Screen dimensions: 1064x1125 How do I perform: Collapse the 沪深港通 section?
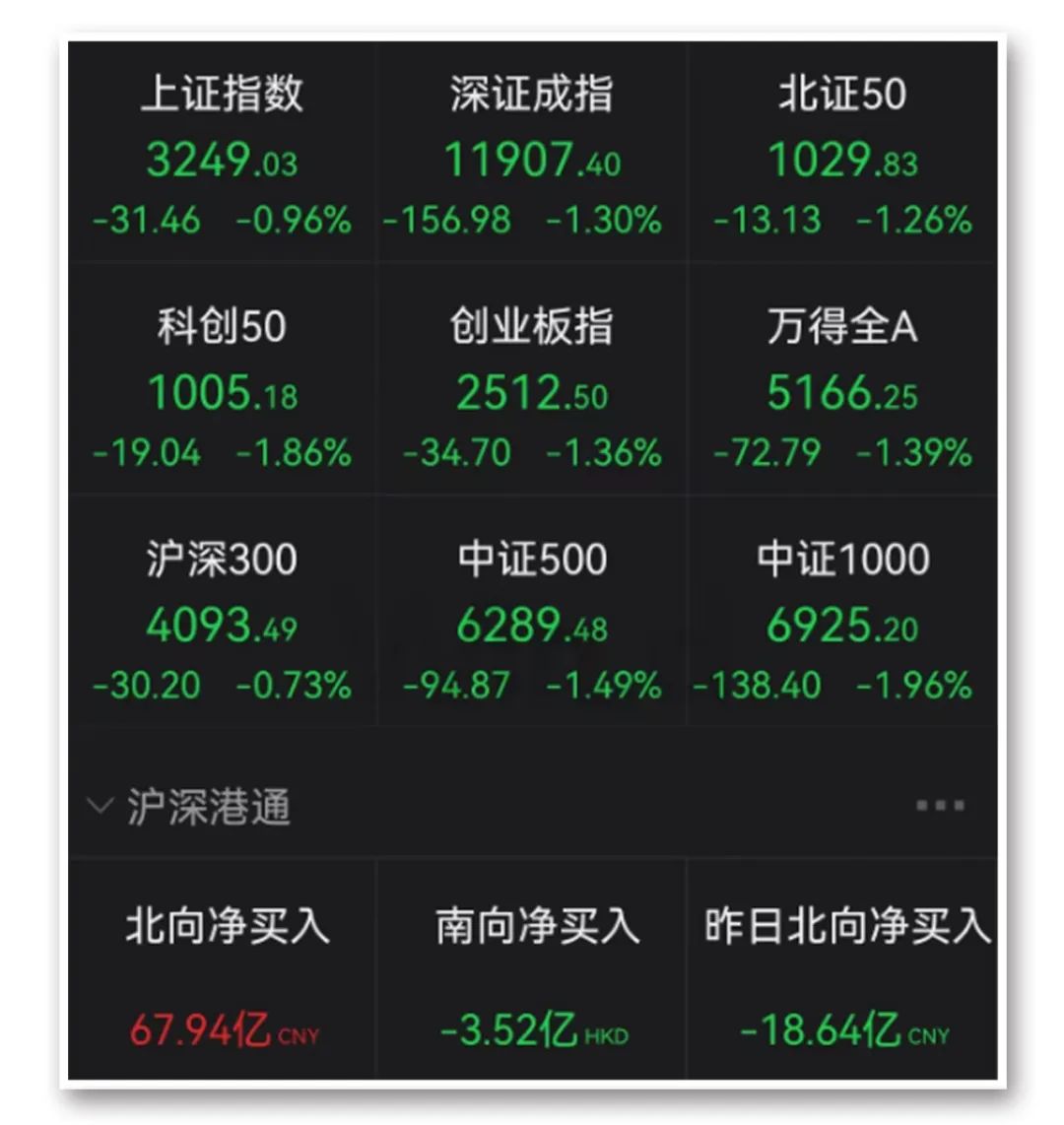pos(100,807)
